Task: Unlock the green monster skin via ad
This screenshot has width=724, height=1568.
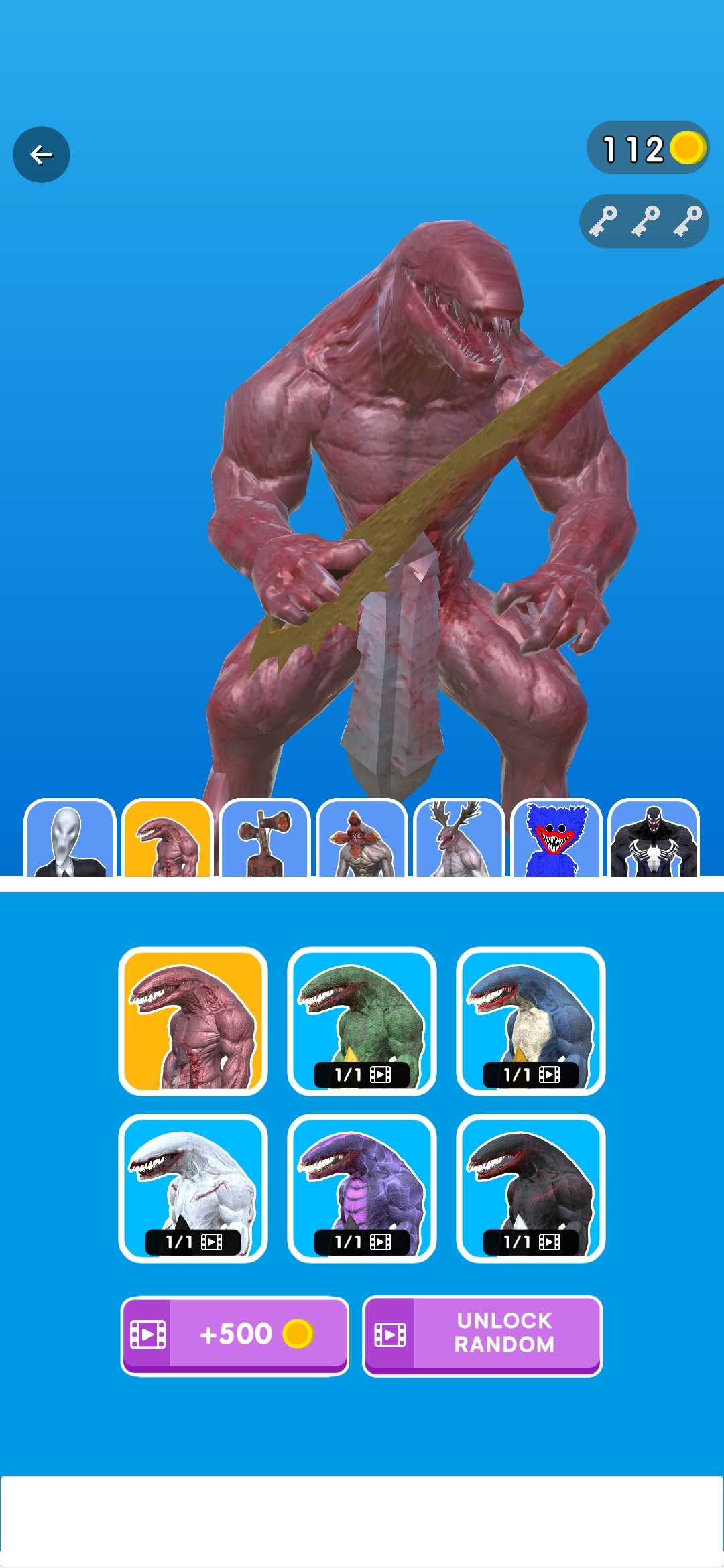Action: (x=362, y=1021)
